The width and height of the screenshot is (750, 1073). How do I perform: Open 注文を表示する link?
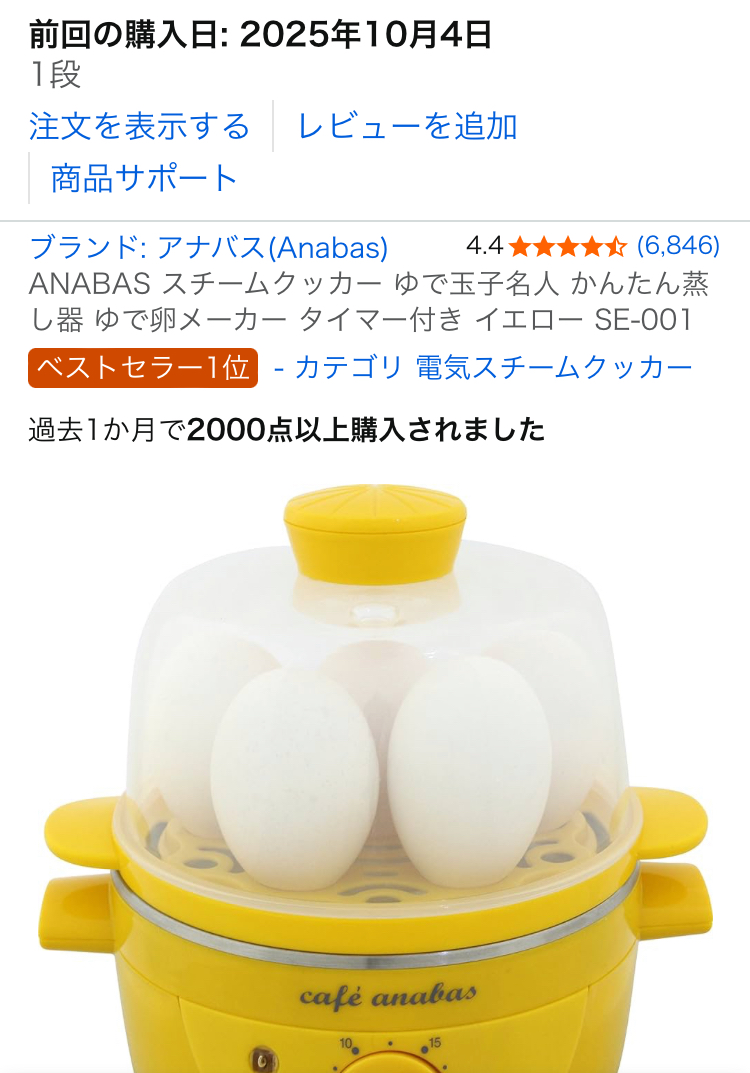pyautogui.click(x=139, y=127)
